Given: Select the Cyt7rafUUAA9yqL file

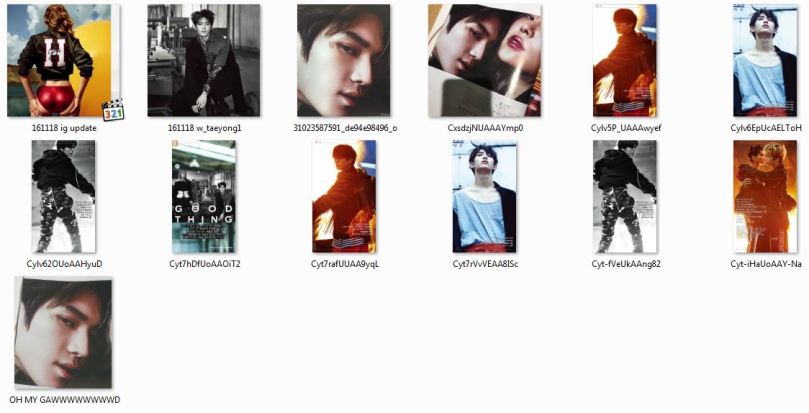Looking at the screenshot, I should (x=344, y=196).
